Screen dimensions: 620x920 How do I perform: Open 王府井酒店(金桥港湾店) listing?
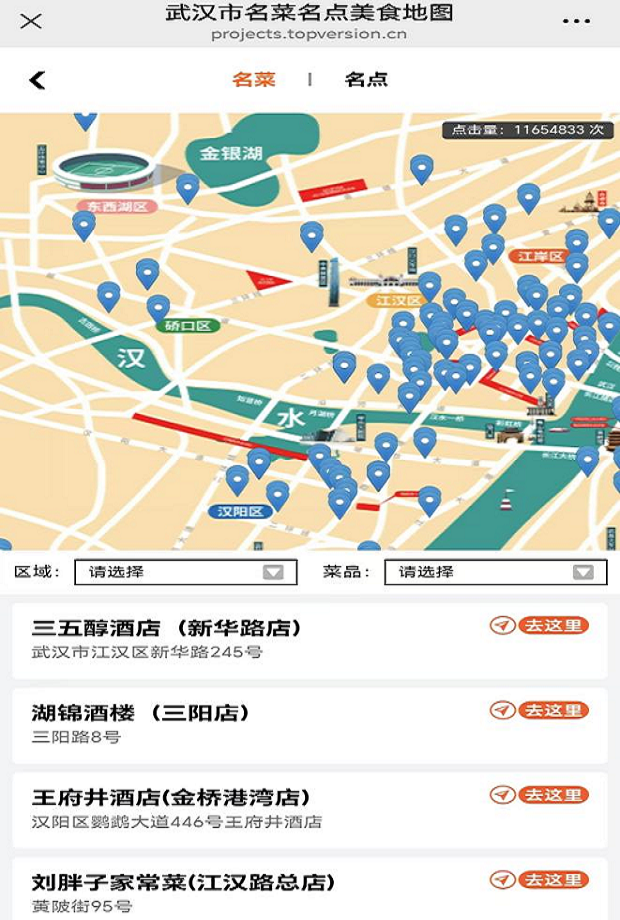pyautogui.click(x=171, y=798)
